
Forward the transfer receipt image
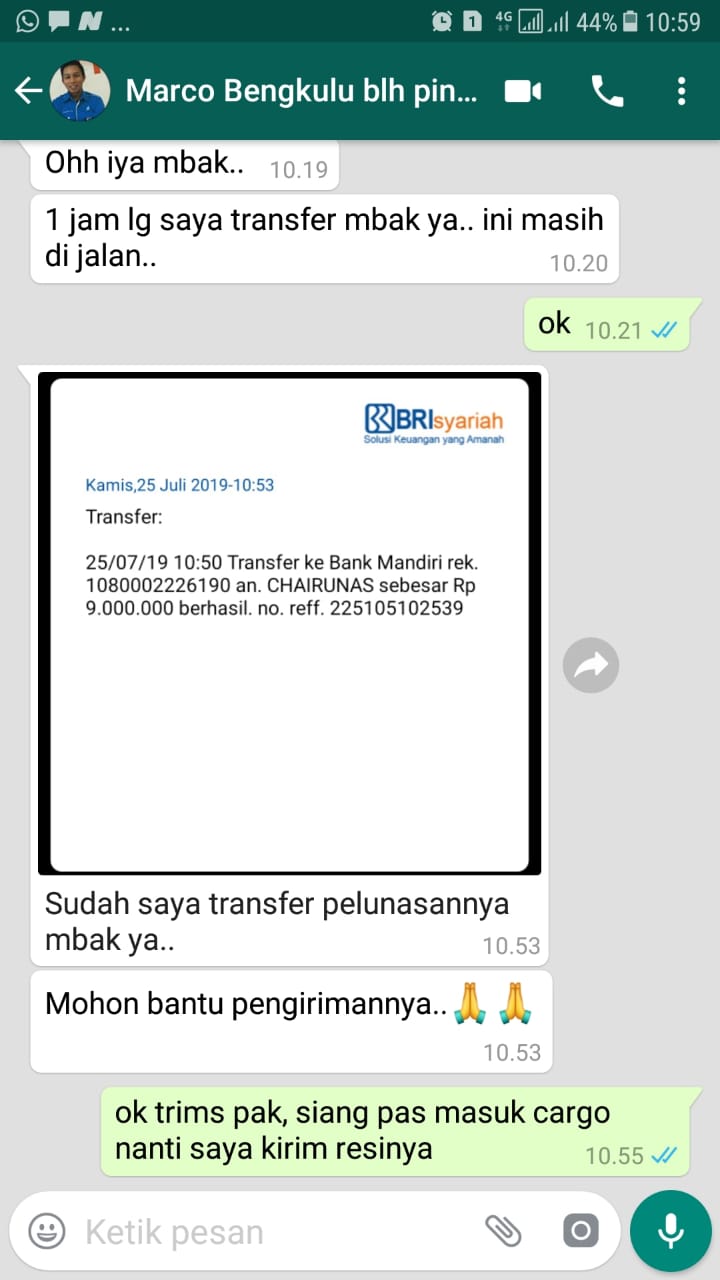pyautogui.click(x=591, y=665)
